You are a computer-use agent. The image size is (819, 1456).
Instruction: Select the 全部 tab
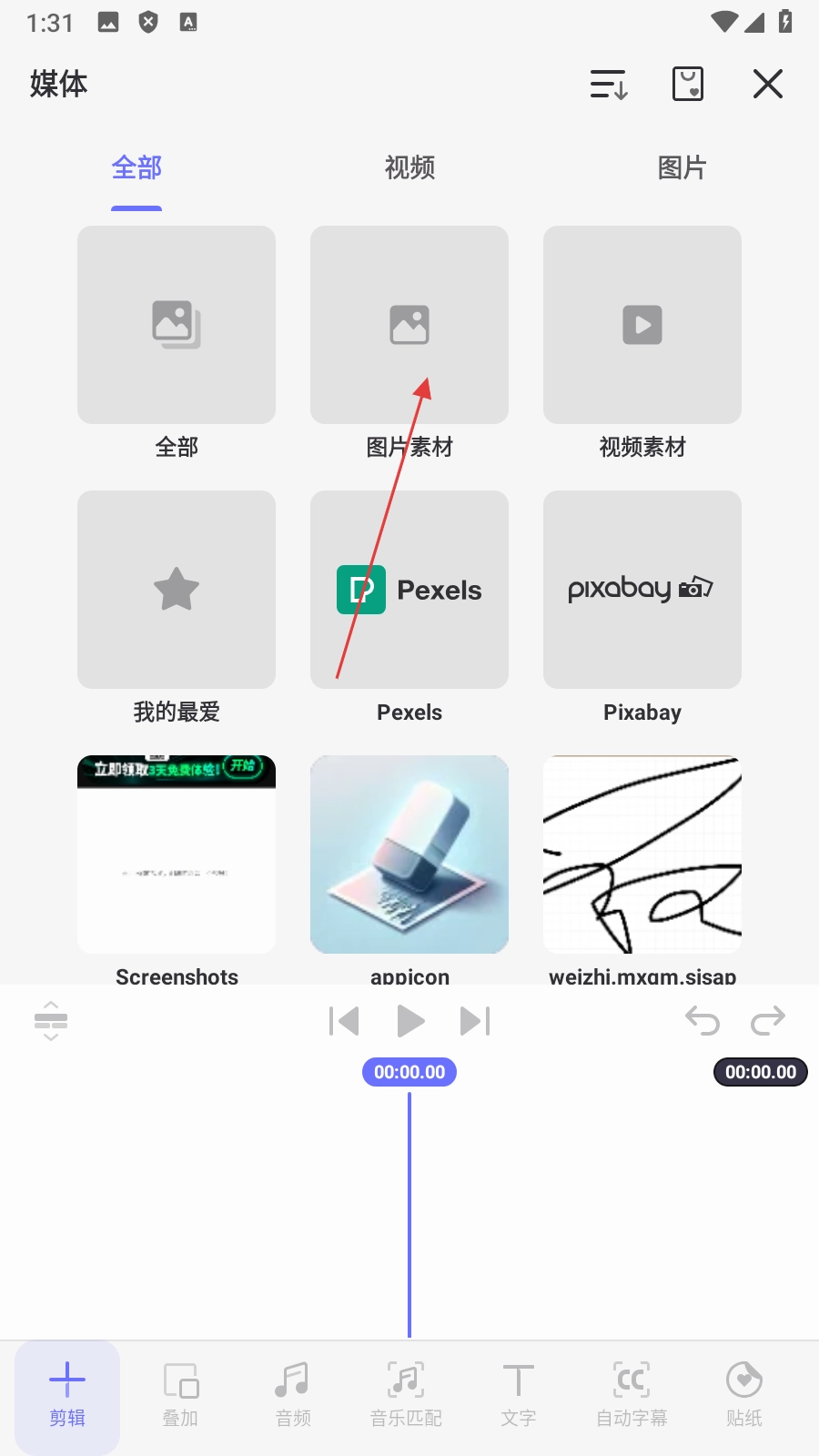(x=136, y=168)
